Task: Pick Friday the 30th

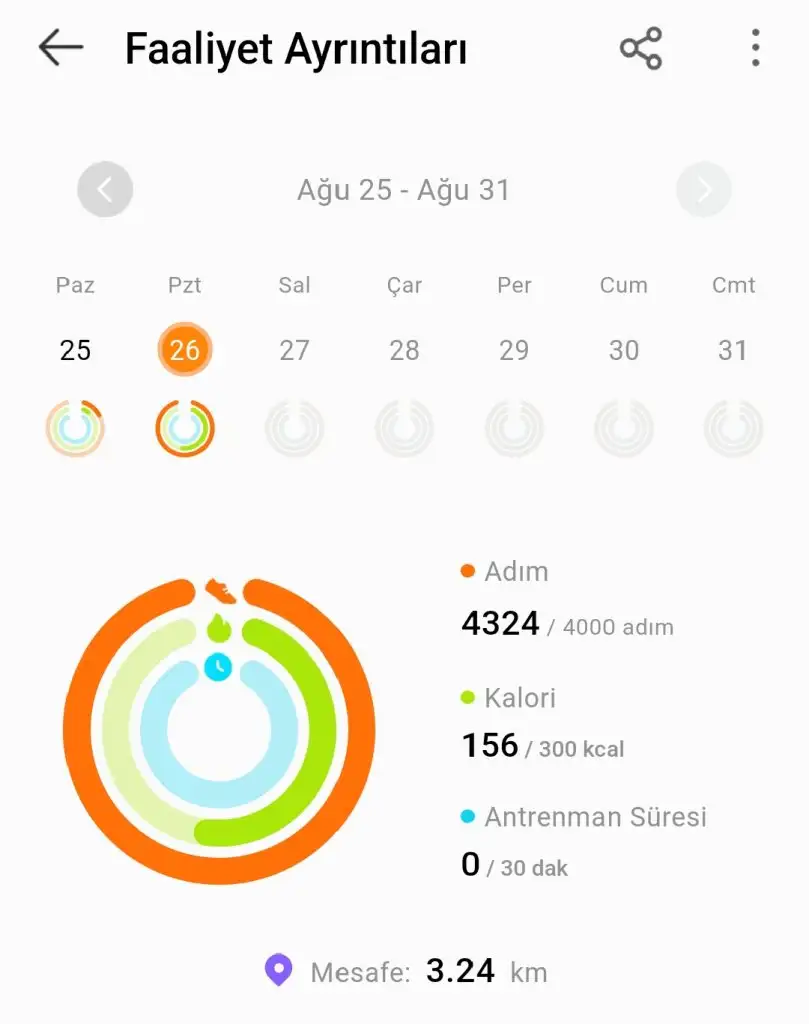Action: click(x=624, y=350)
